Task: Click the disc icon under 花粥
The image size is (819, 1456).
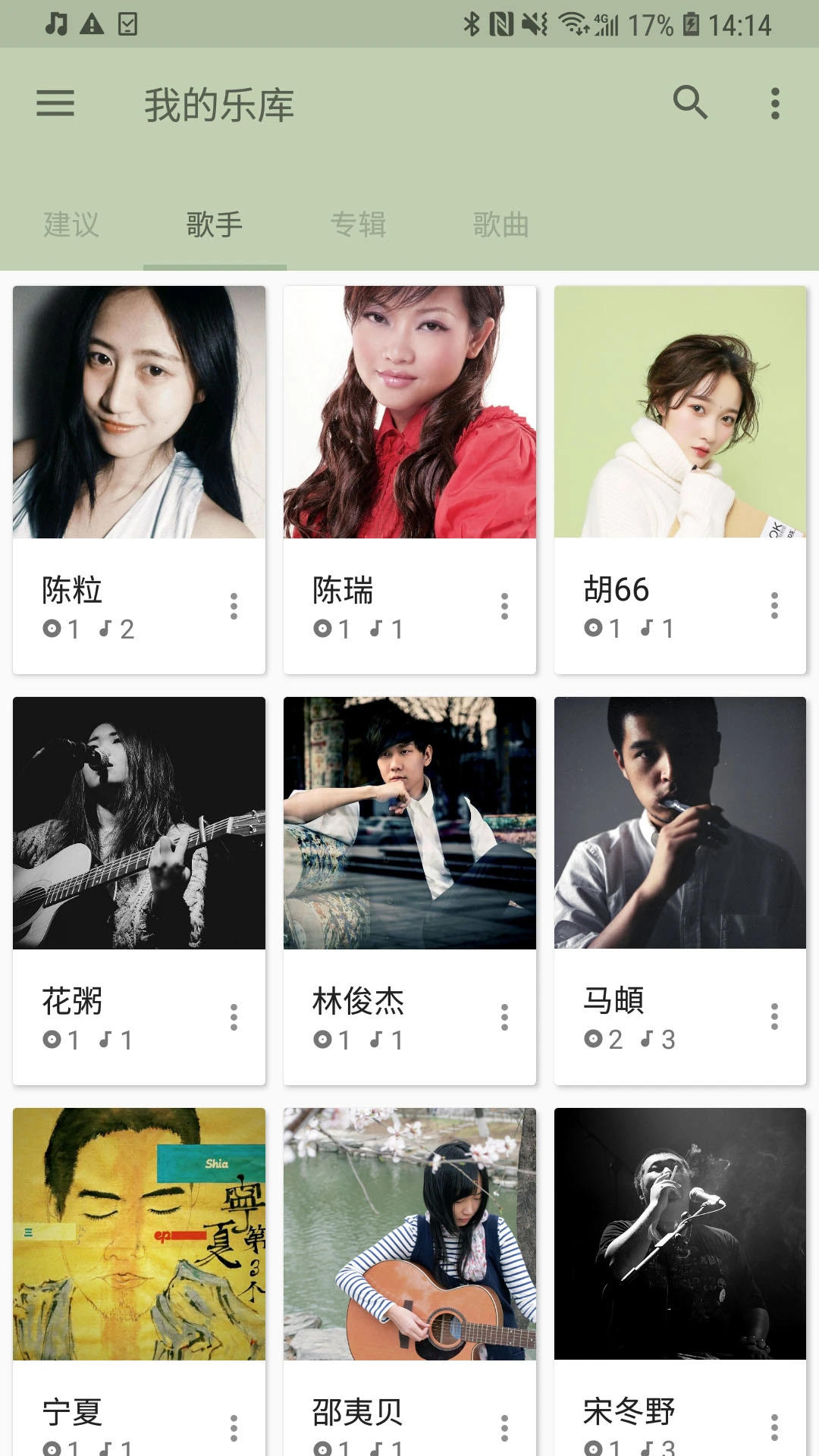Action: [52, 1040]
